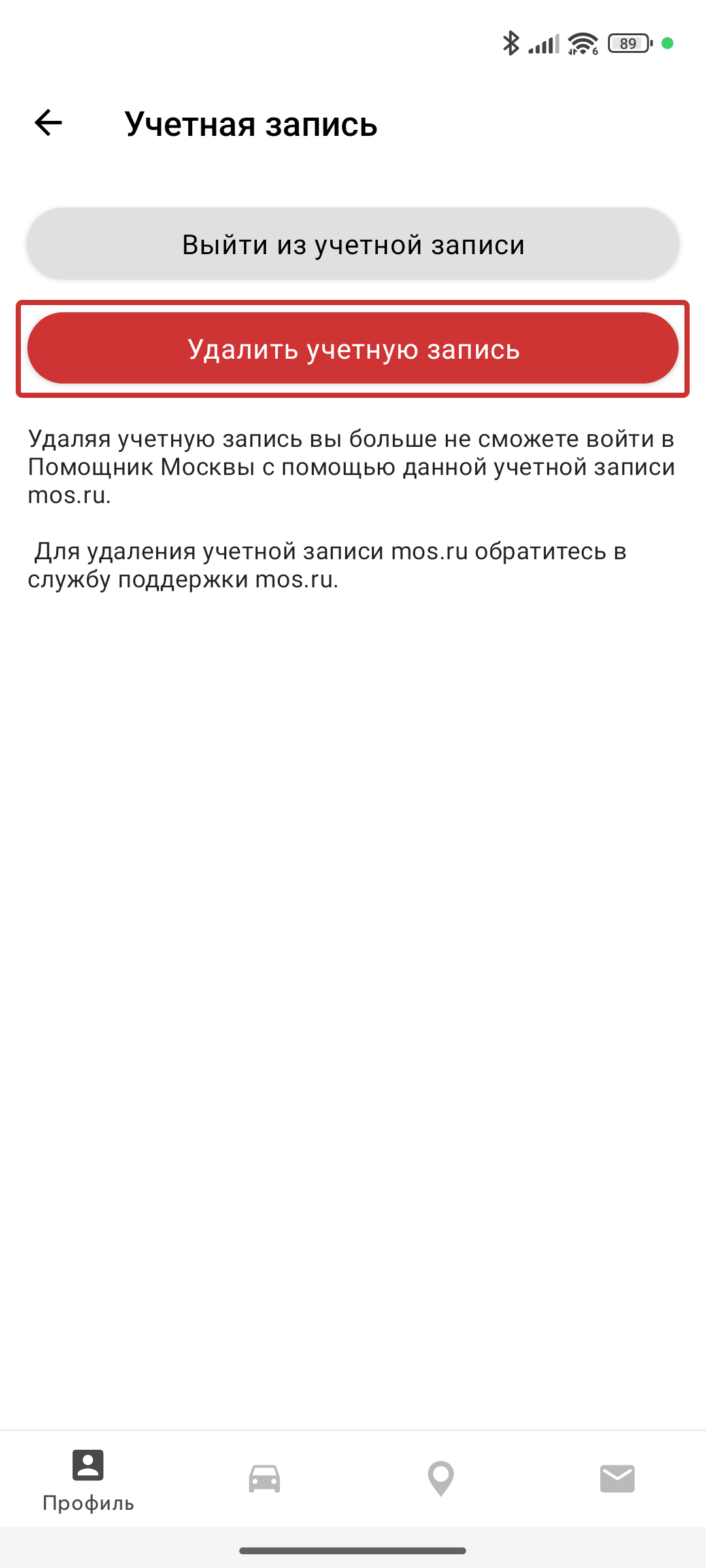Tap Выйти из учетной записи button

[x=353, y=244]
